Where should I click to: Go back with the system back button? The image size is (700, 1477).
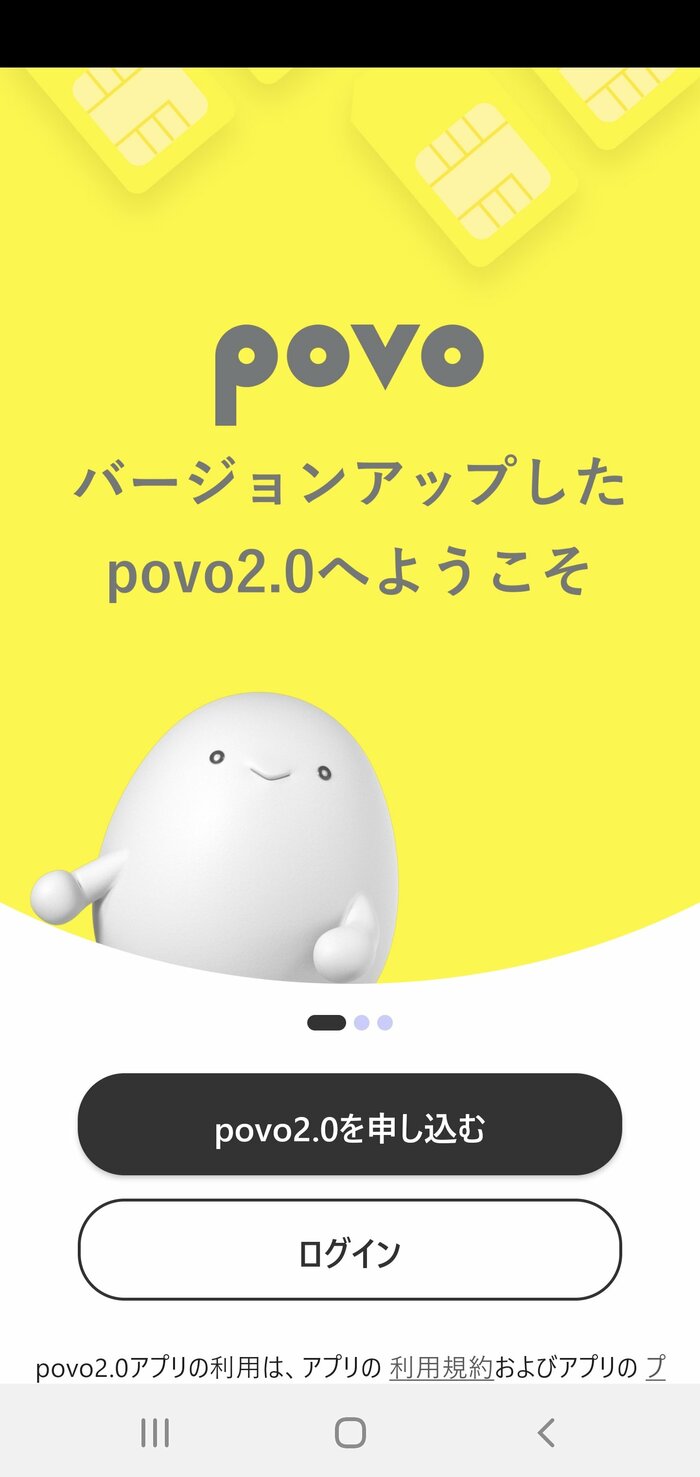[545, 1433]
